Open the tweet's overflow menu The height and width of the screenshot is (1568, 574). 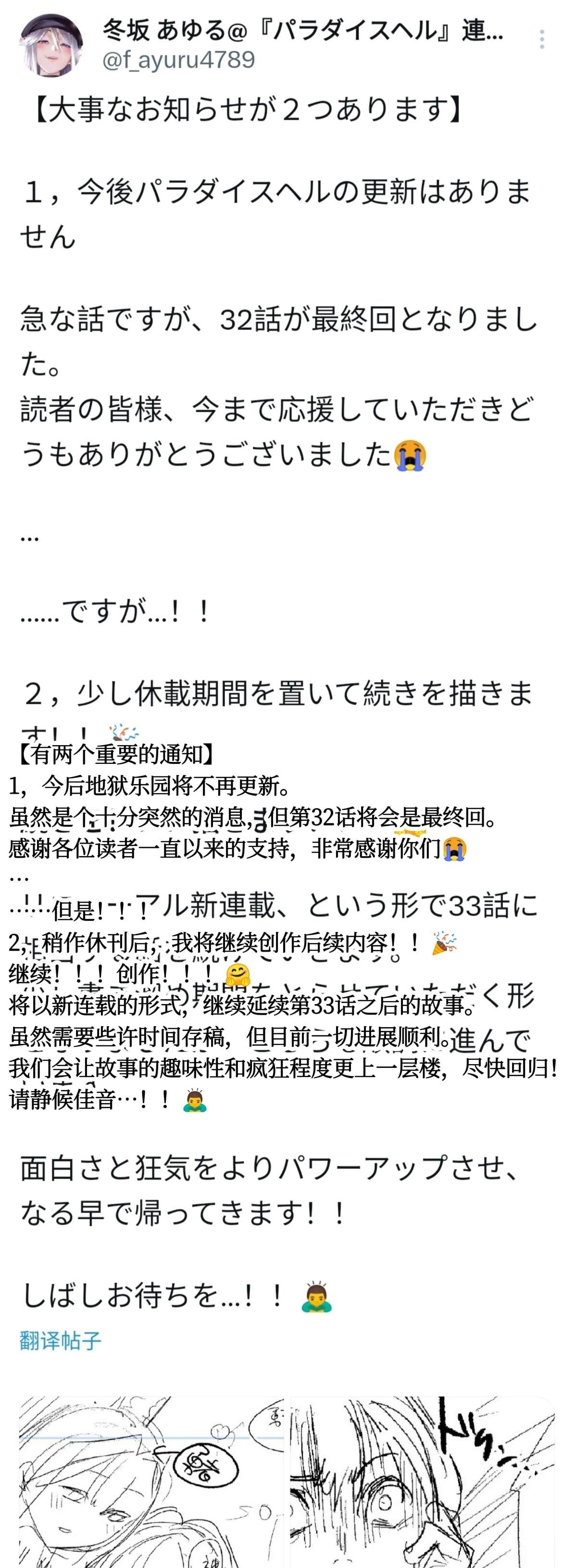click(x=542, y=39)
